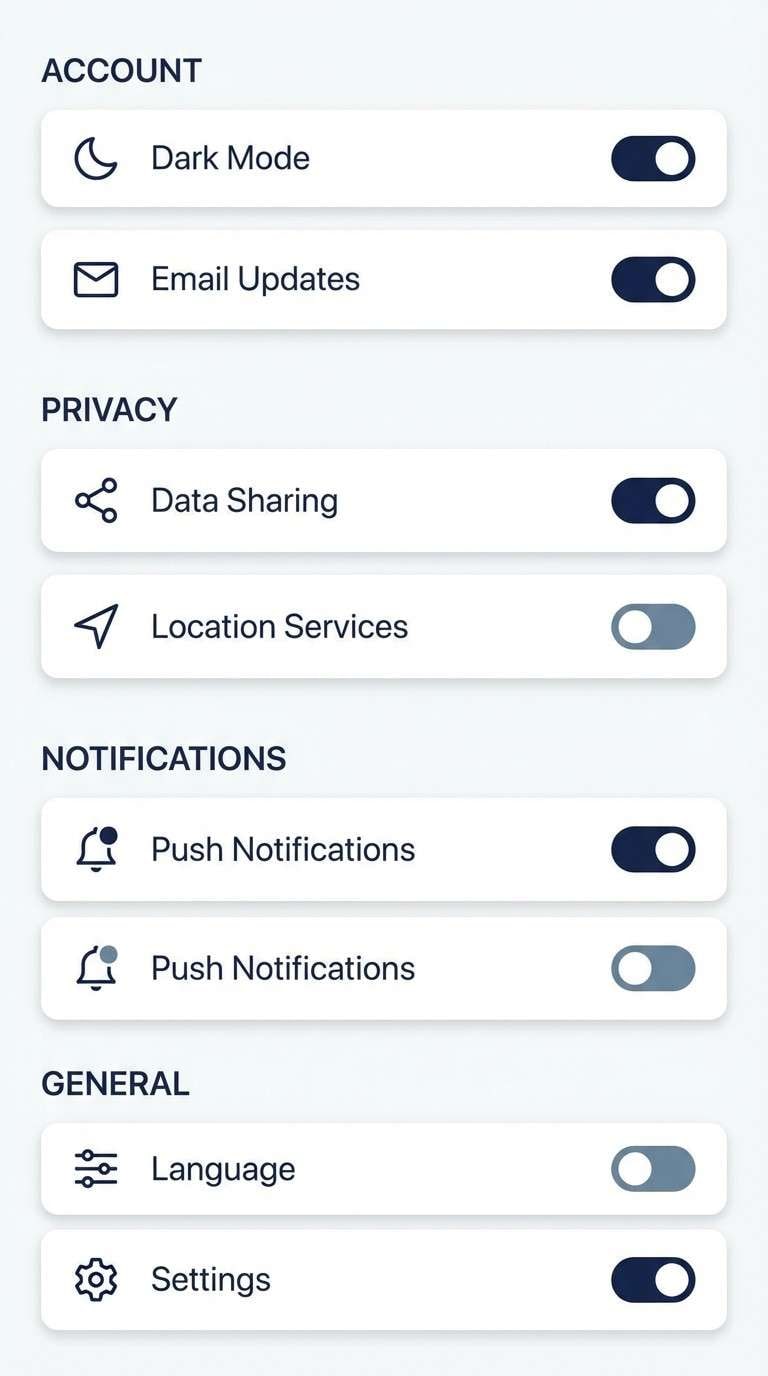Image resolution: width=768 pixels, height=1376 pixels.
Task: Turn off Email Updates switch
Action: (x=652, y=279)
